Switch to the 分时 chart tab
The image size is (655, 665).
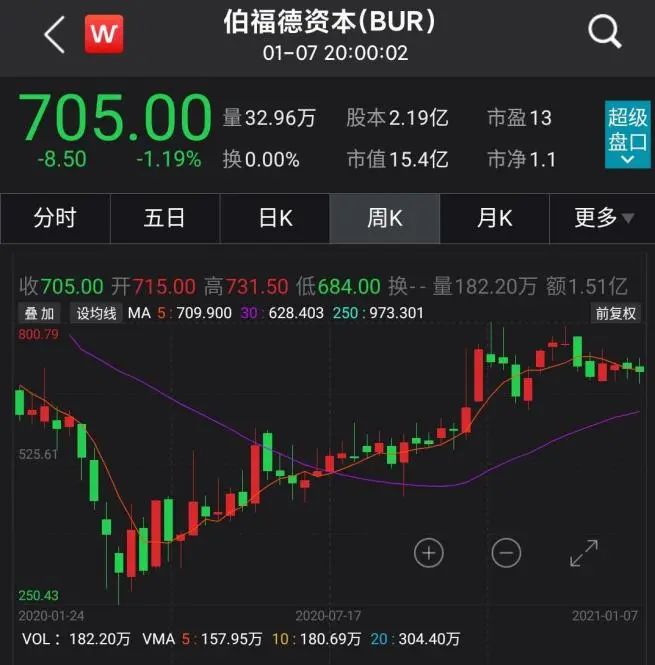(x=55, y=218)
